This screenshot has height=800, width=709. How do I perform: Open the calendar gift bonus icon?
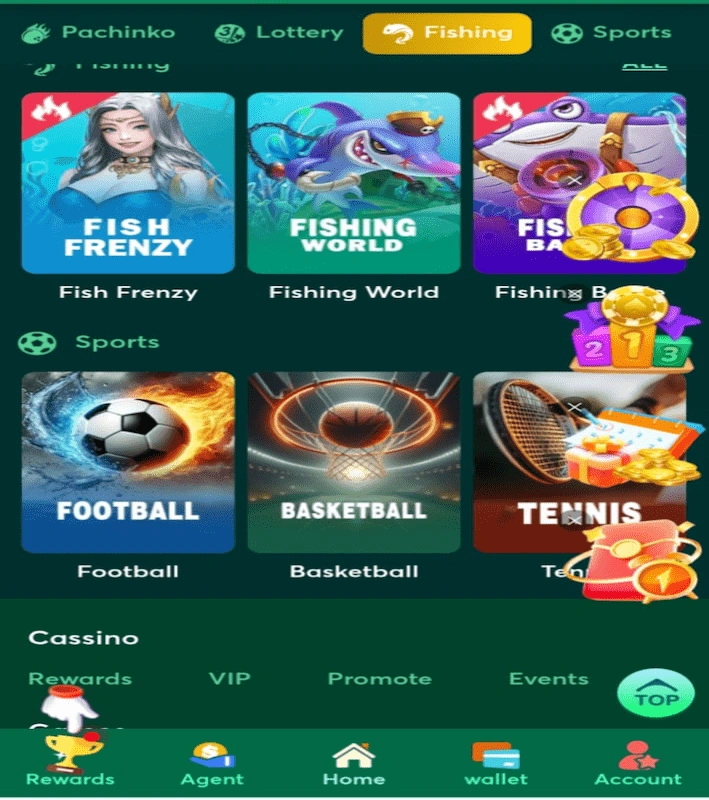tap(630, 446)
